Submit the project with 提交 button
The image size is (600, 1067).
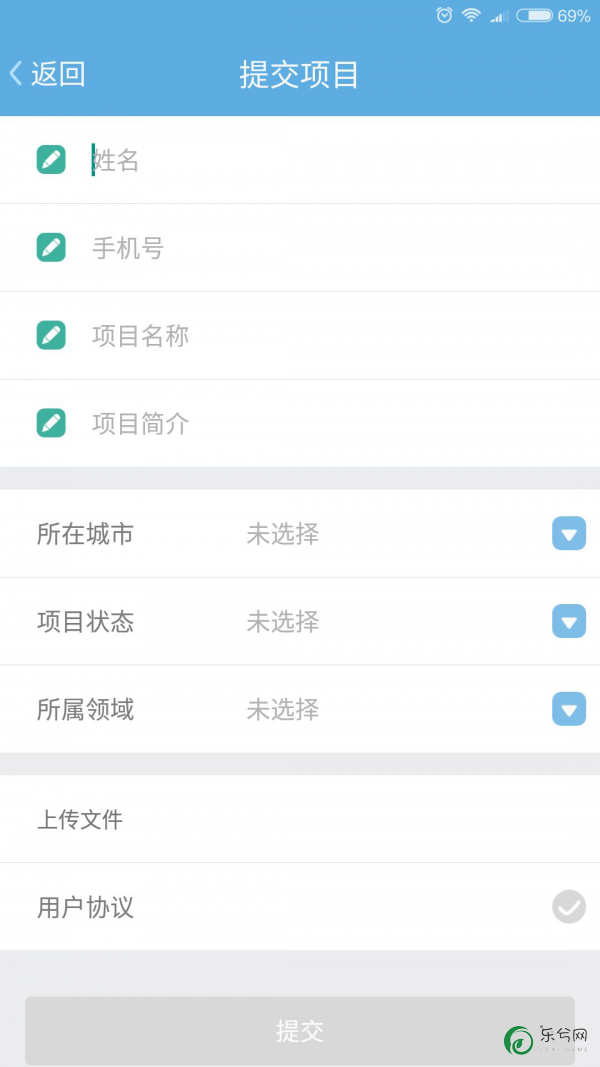(300, 1031)
